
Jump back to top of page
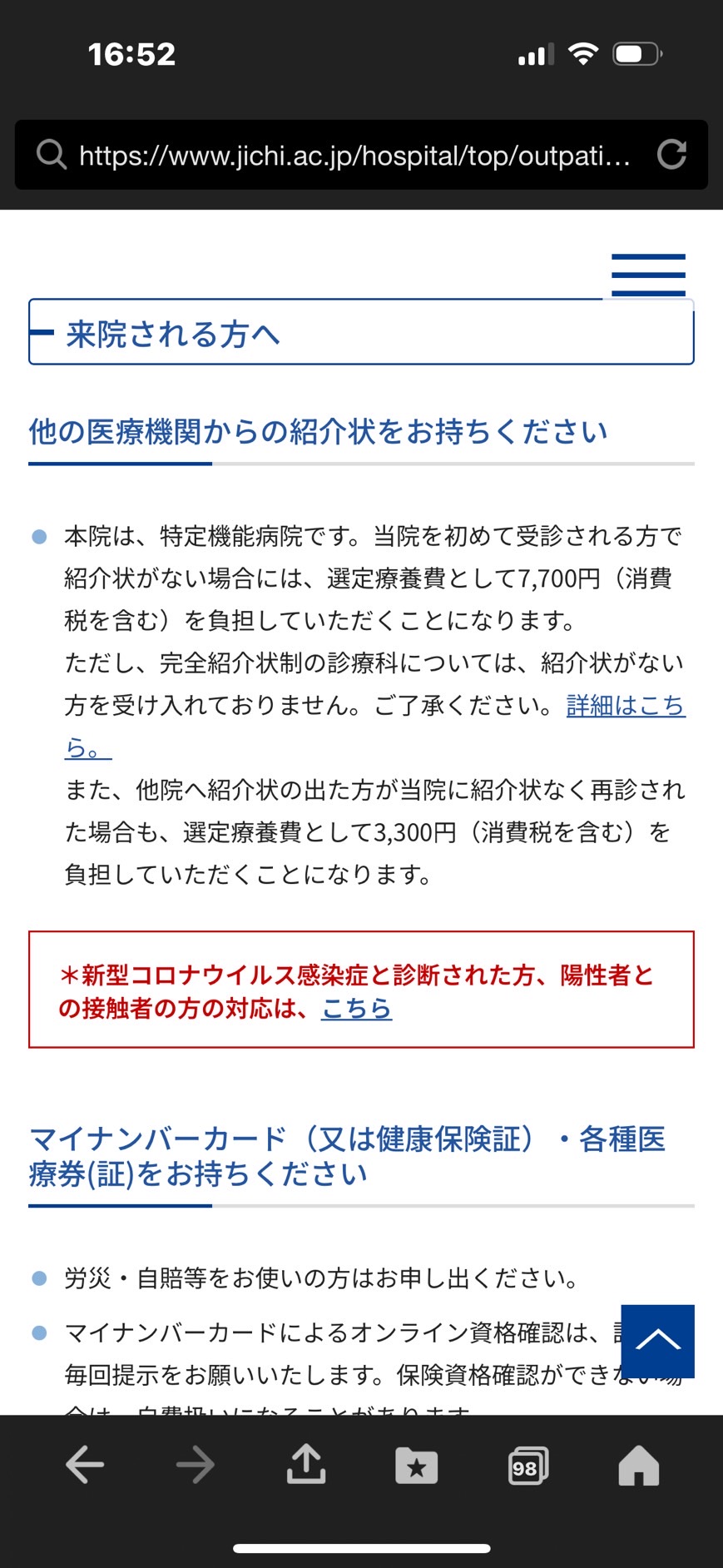pos(657,1341)
